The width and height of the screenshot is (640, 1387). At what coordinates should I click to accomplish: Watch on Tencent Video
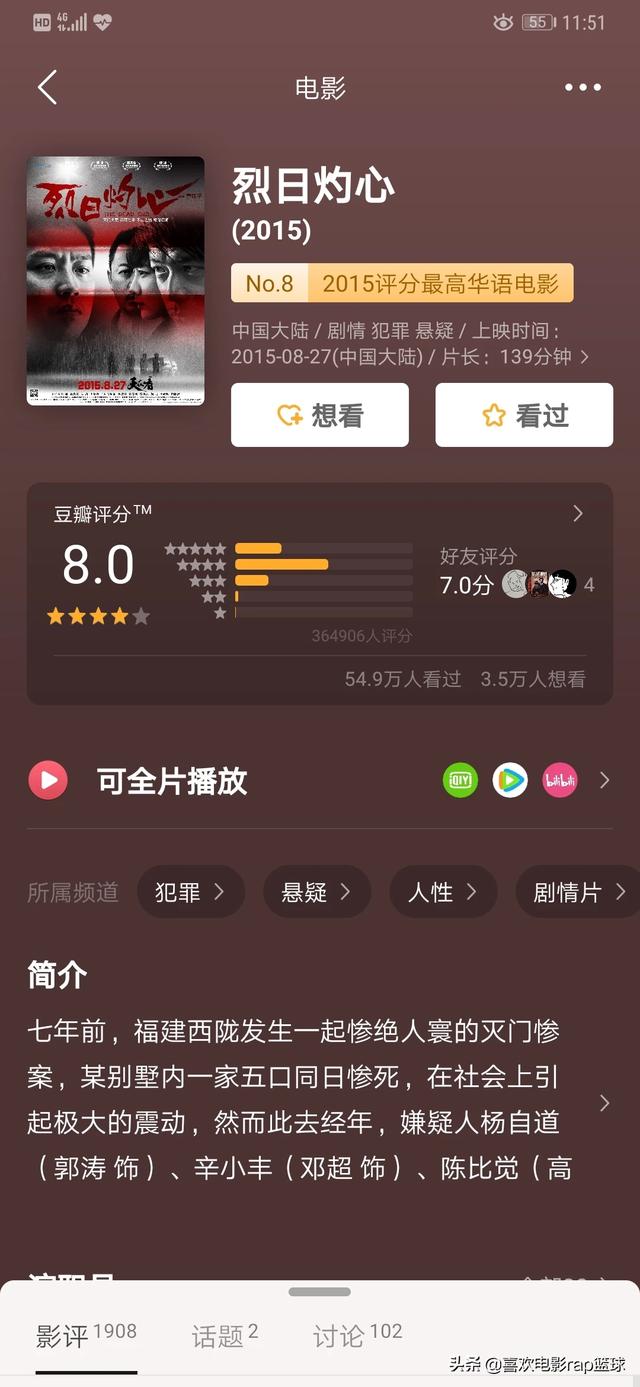point(510,780)
